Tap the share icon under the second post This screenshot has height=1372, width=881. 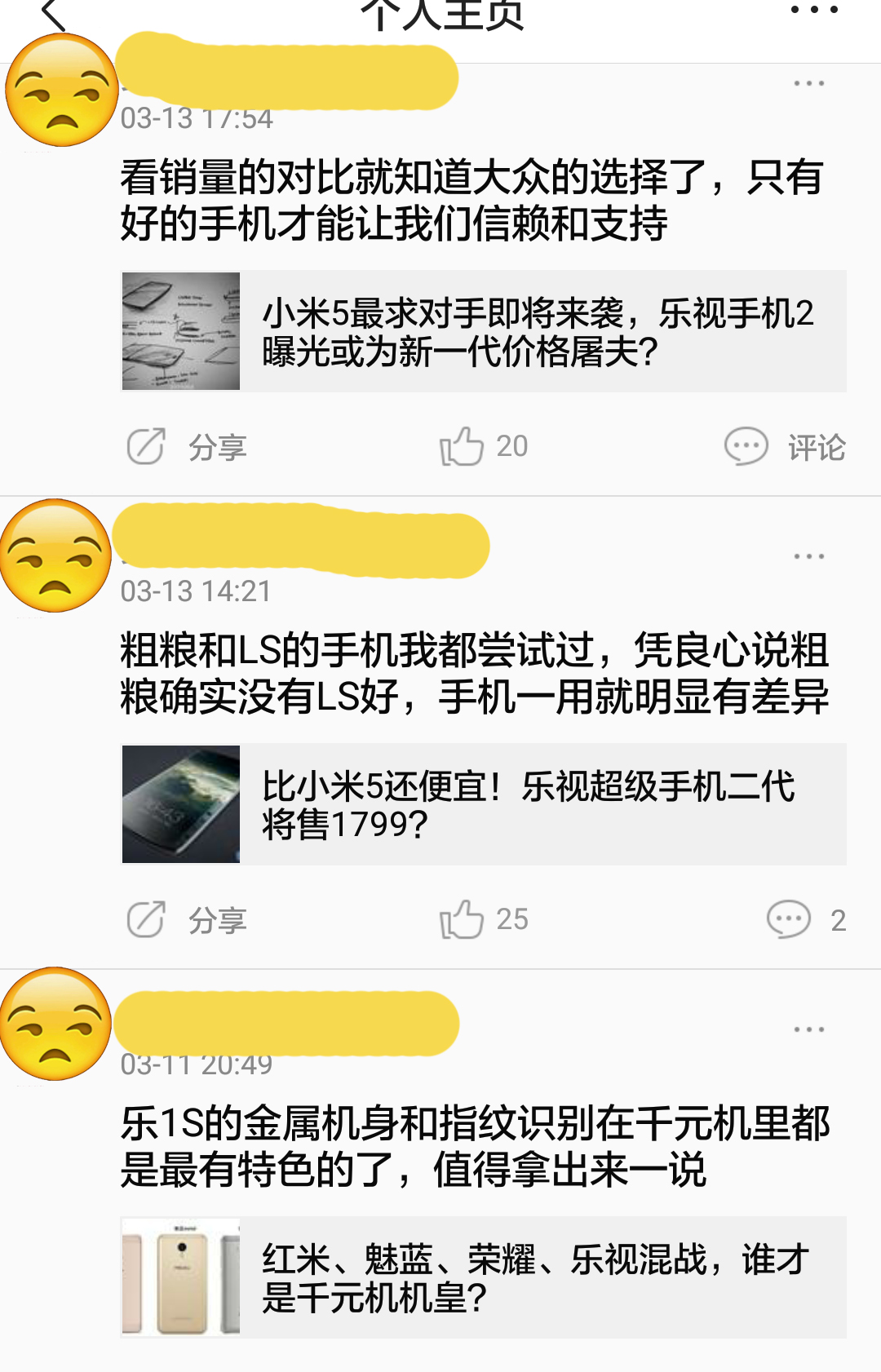coord(145,921)
